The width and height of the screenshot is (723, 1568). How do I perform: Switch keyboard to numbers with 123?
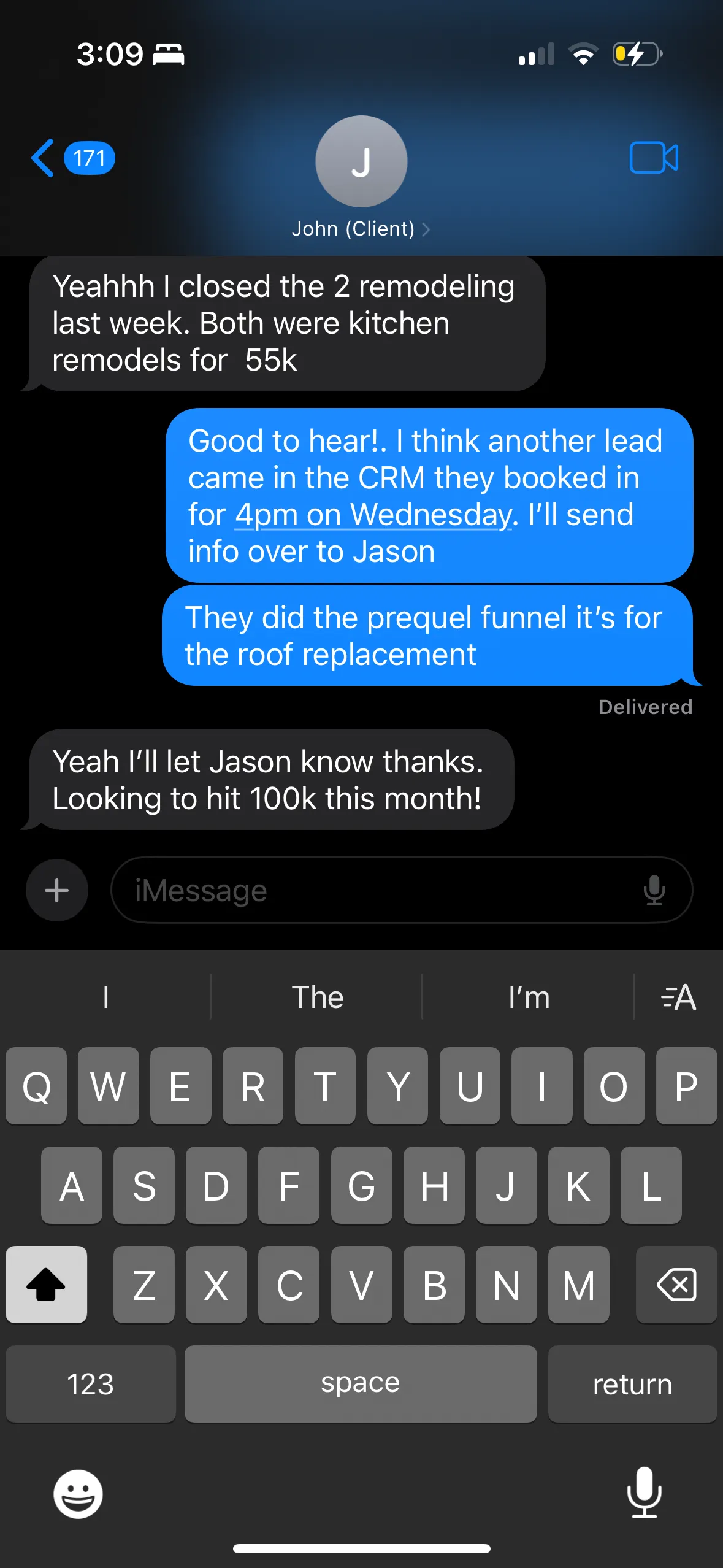[x=91, y=1384]
